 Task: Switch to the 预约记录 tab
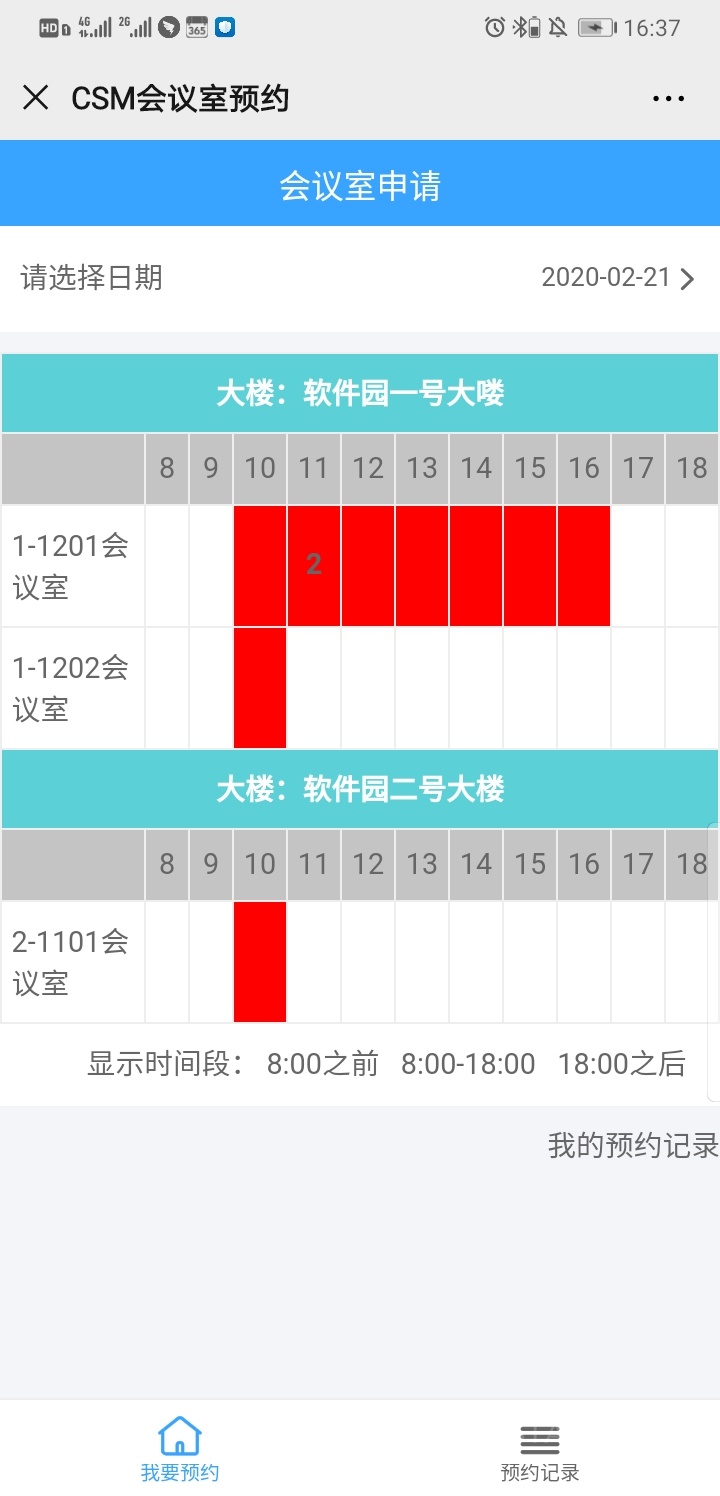click(540, 1449)
